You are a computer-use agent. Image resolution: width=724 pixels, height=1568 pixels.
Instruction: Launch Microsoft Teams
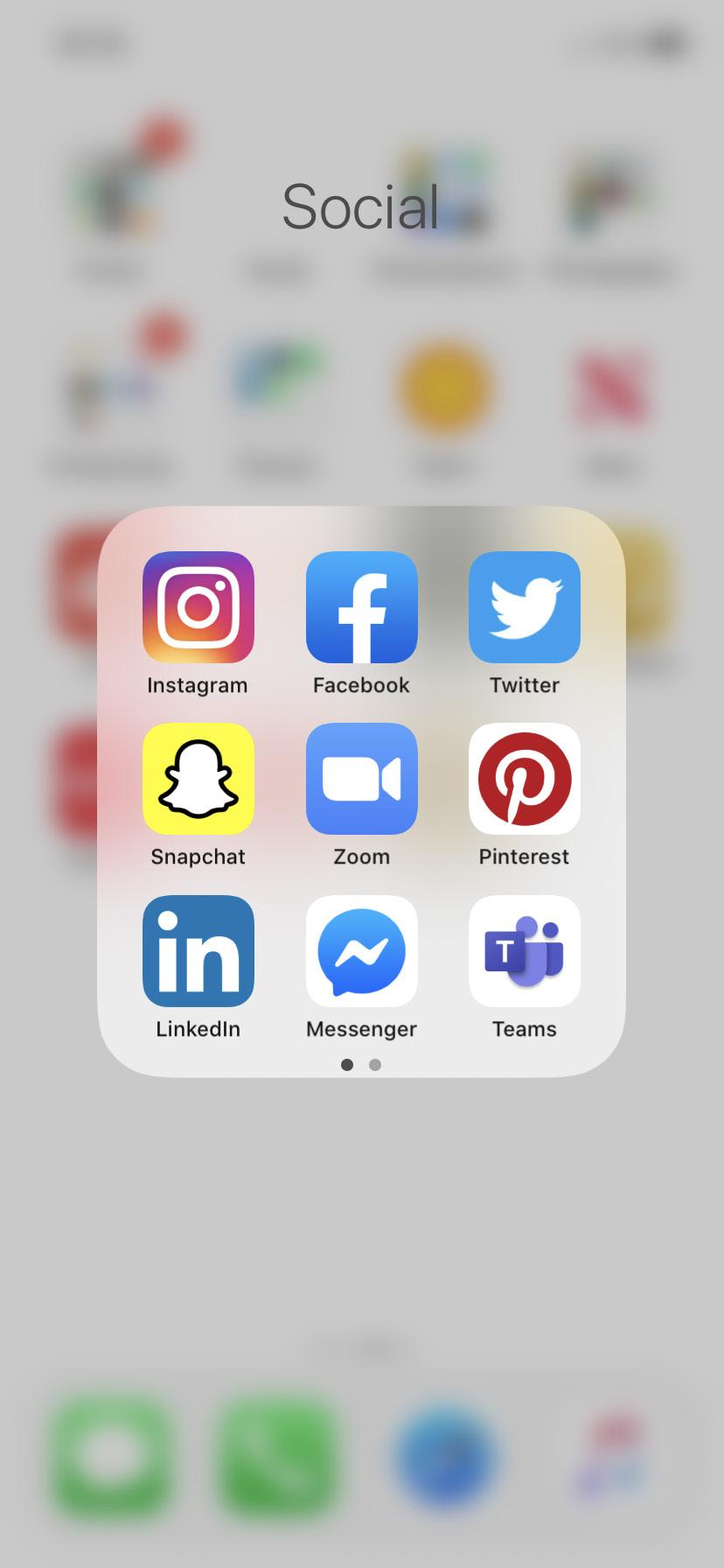(x=525, y=951)
